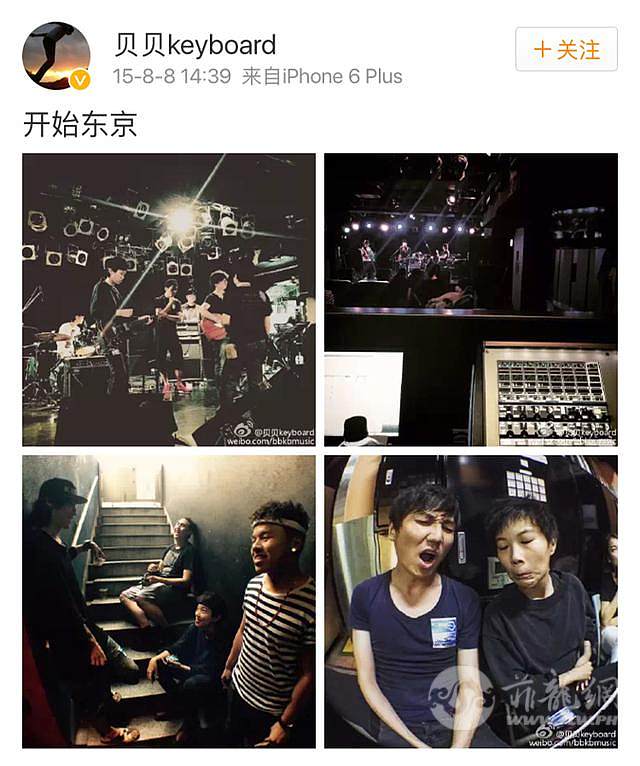Screen dimensions: 640x766
Task: Follow 贝贝keyboard with the 关注 button
Action: click(x=566, y=49)
